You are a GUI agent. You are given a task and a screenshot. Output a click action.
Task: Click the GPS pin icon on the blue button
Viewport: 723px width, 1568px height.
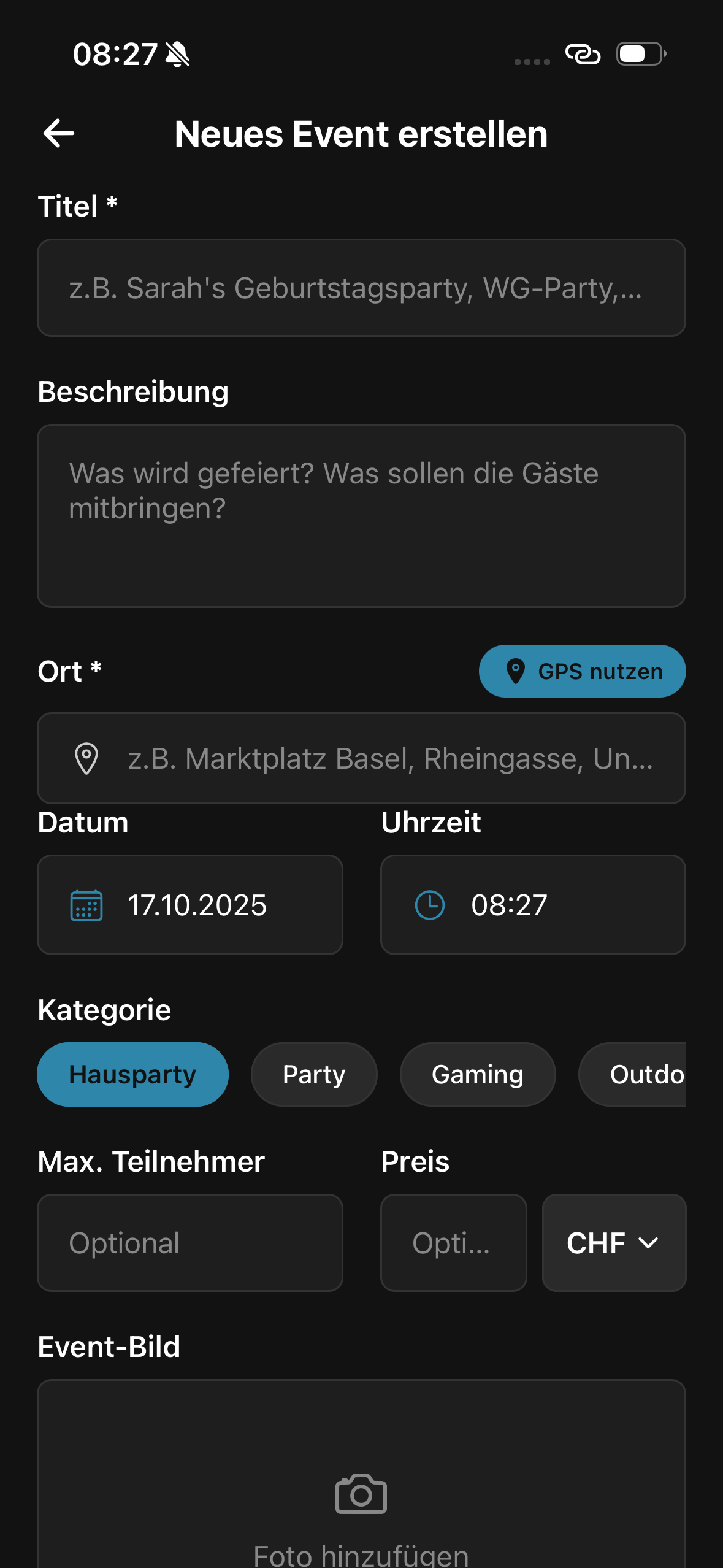516,671
